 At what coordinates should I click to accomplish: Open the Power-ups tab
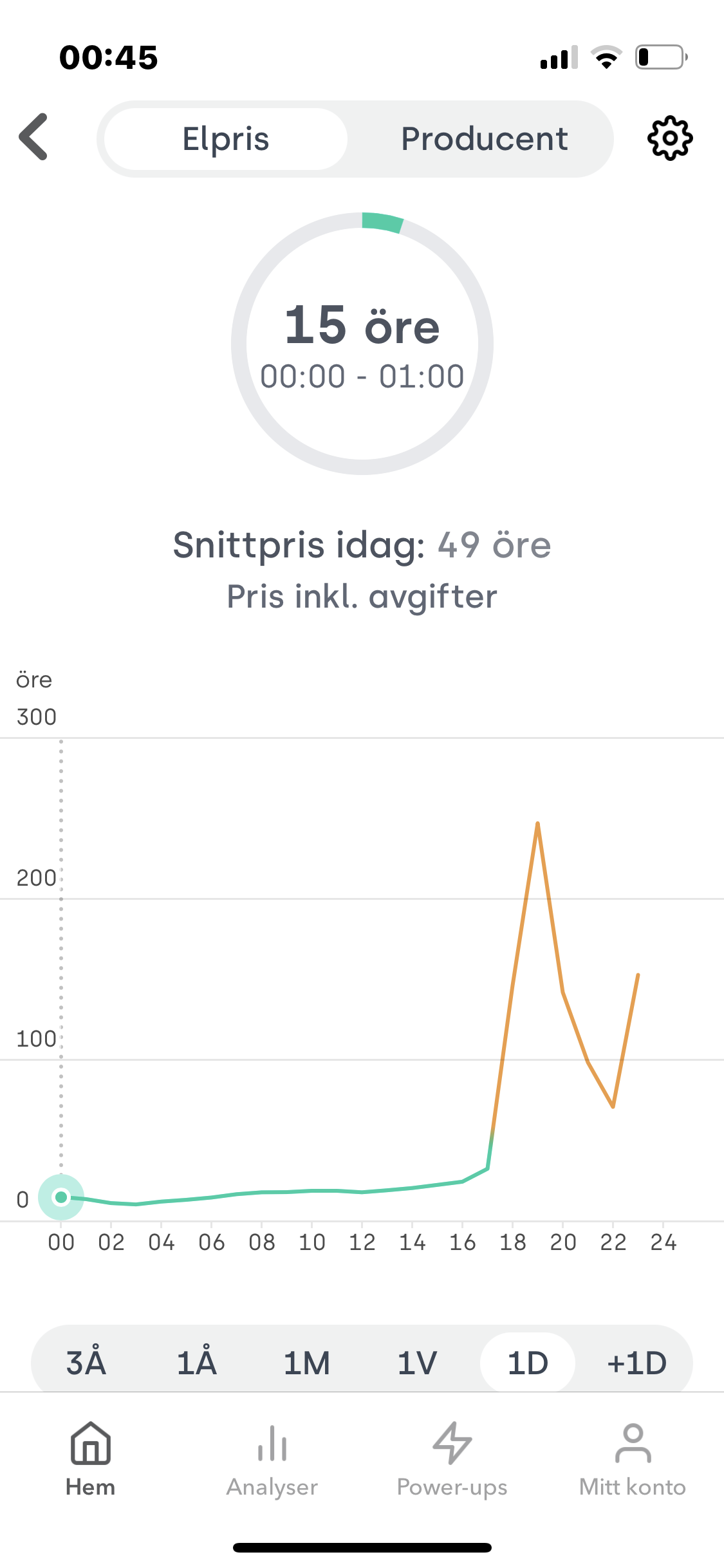click(452, 1460)
